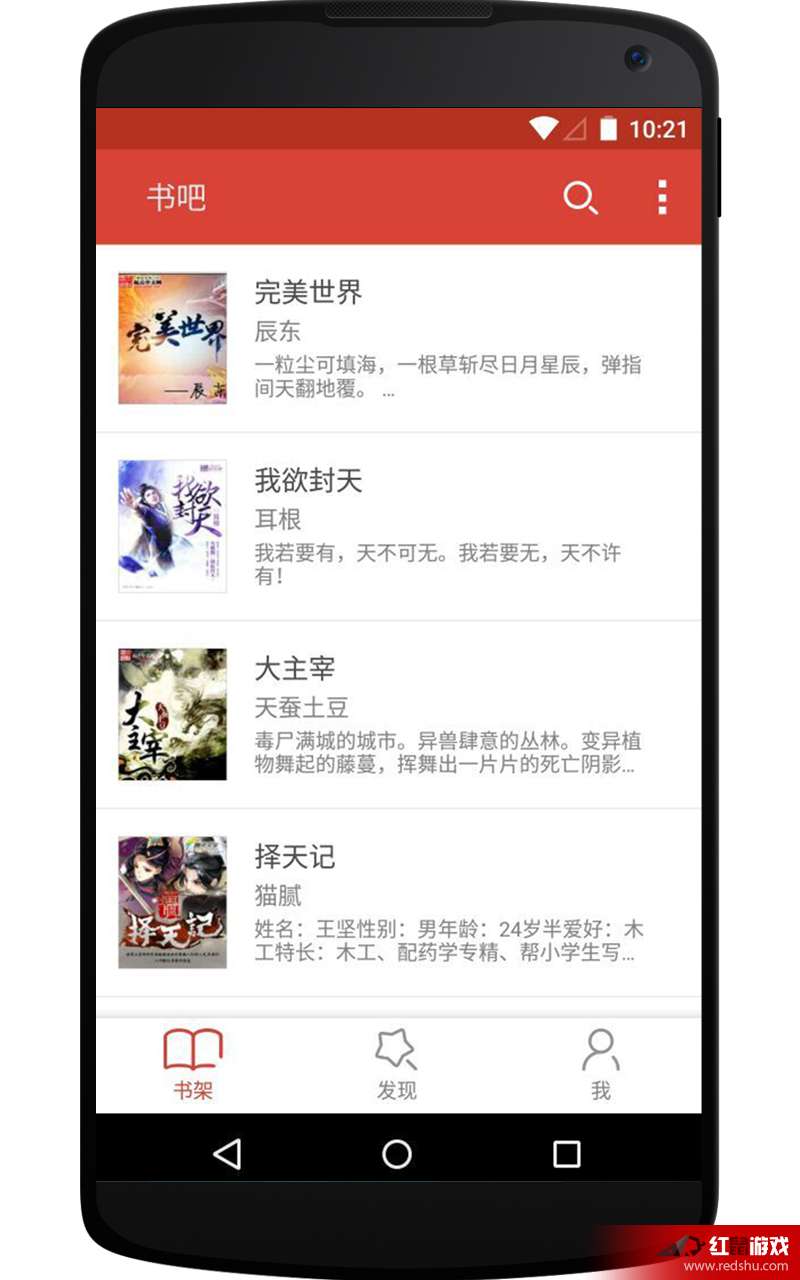Tap the system back button

coord(228,1154)
